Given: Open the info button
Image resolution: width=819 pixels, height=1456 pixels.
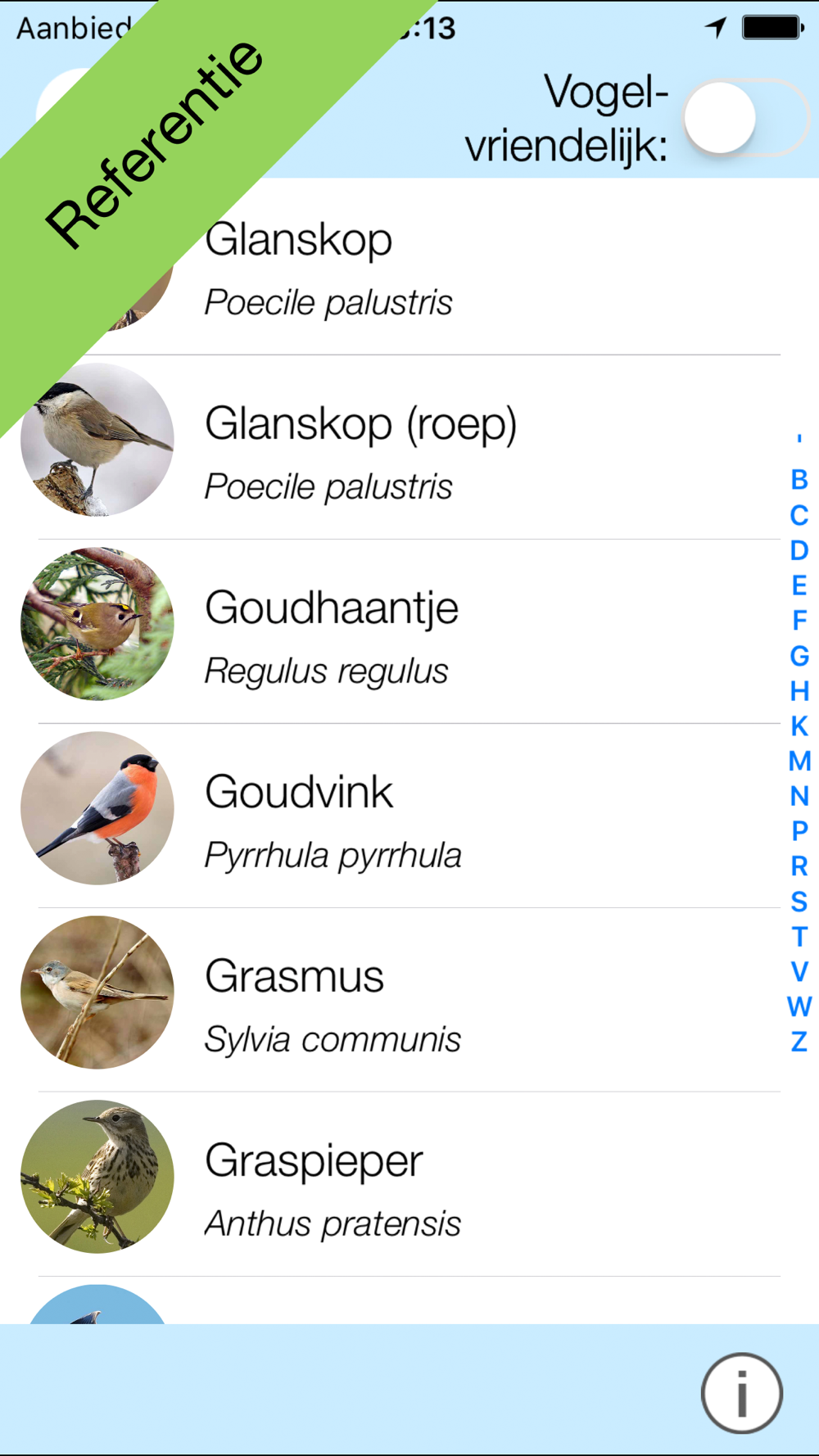Looking at the screenshot, I should (741, 1393).
